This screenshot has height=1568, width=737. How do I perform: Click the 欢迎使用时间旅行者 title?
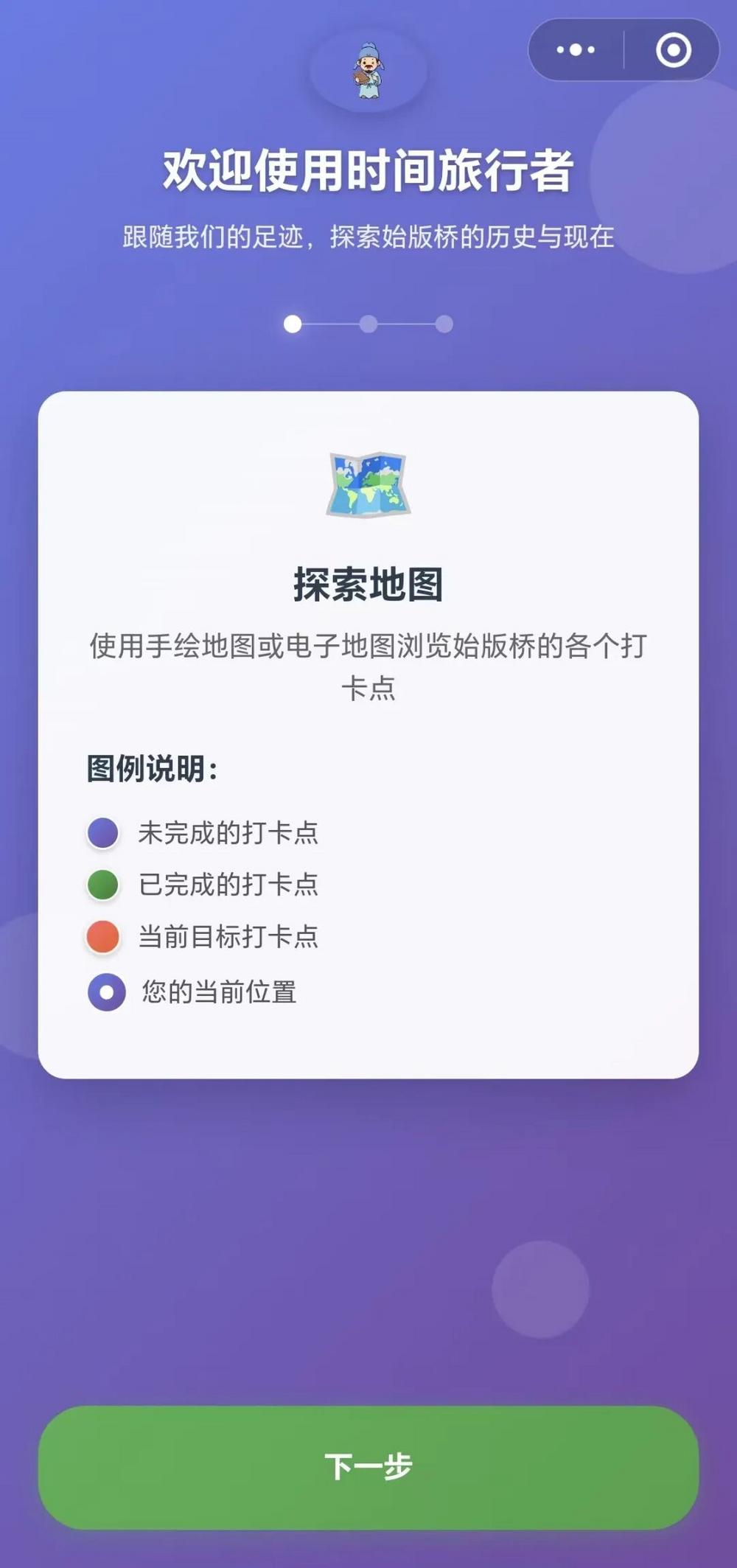[368, 168]
